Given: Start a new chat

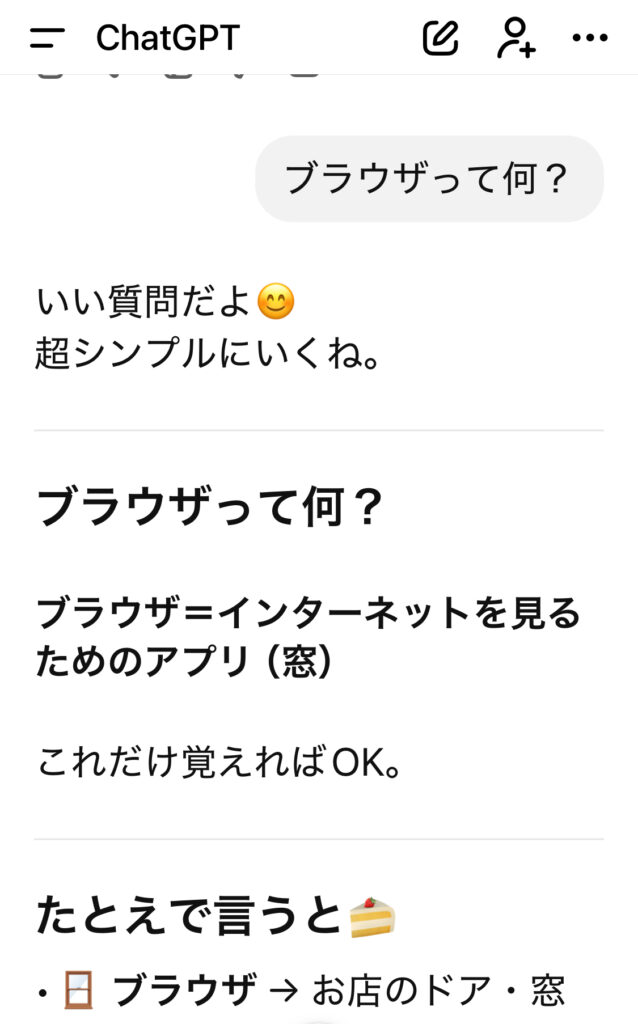Looking at the screenshot, I should (440, 38).
